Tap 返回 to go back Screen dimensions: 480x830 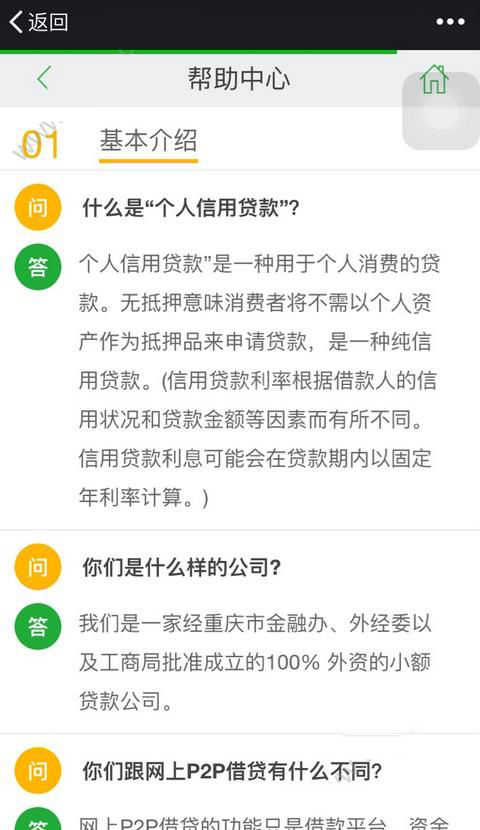(x=39, y=22)
